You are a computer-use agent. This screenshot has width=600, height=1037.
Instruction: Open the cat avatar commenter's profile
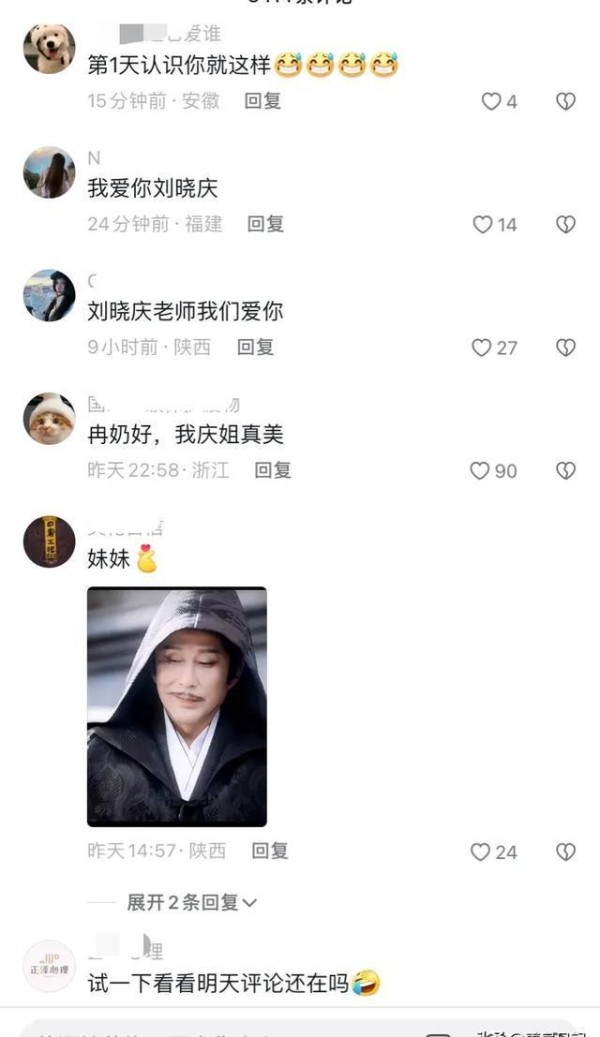click(49, 418)
